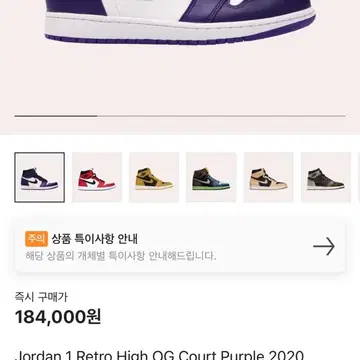The image size is (360, 360).
Task: Select the grey and black sneaker thumbnail
Action: (326, 177)
